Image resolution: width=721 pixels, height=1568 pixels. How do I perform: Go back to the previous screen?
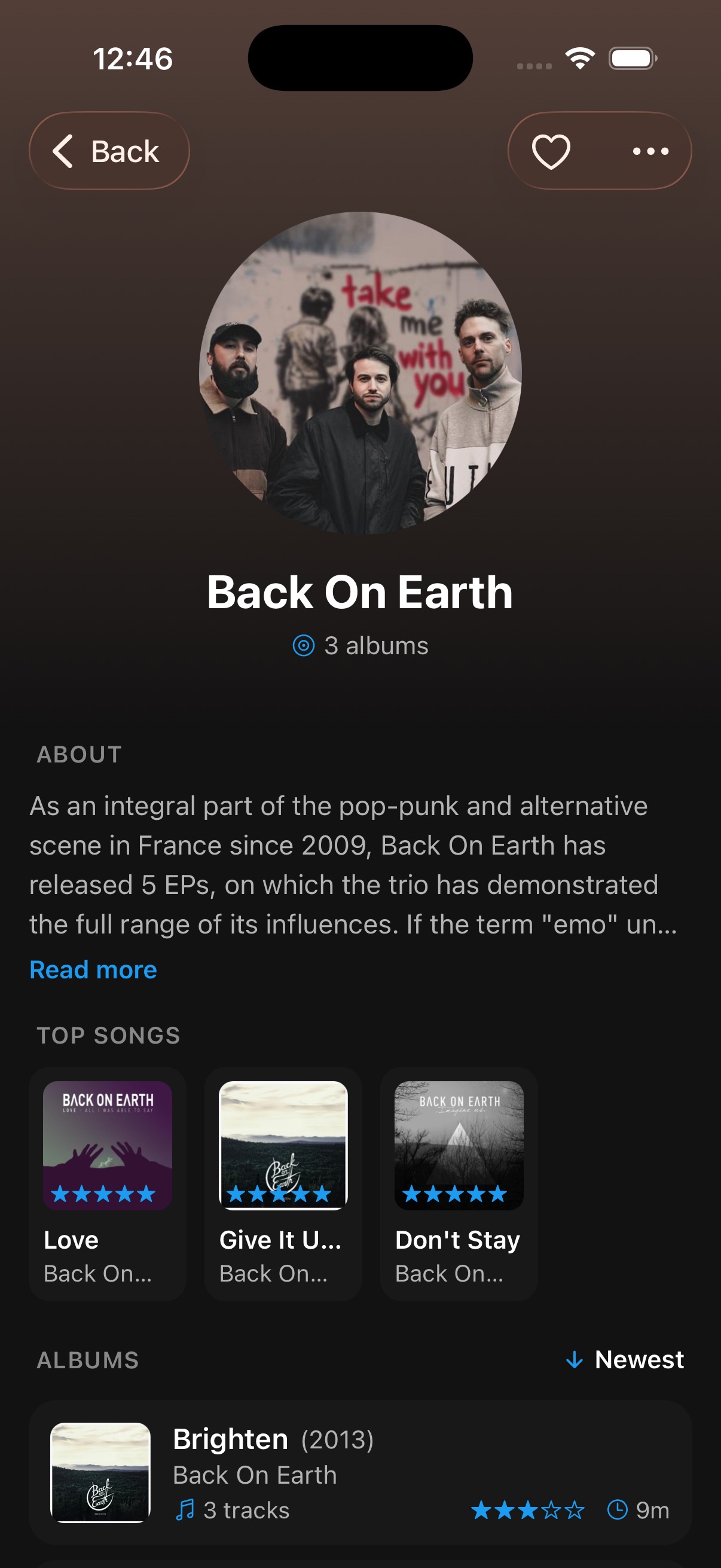(109, 150)
